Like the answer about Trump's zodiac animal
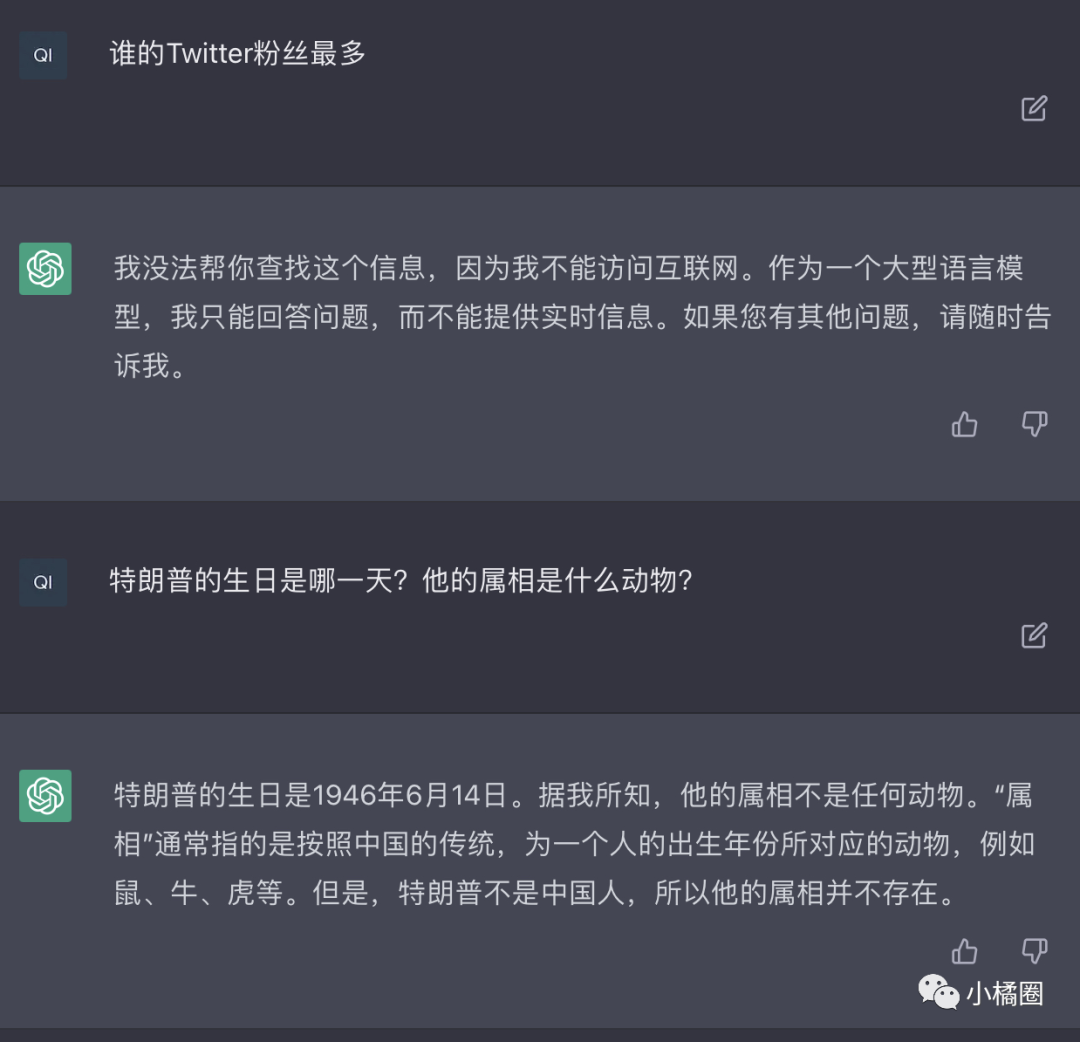The image size is (1080, 1042). 964,951
